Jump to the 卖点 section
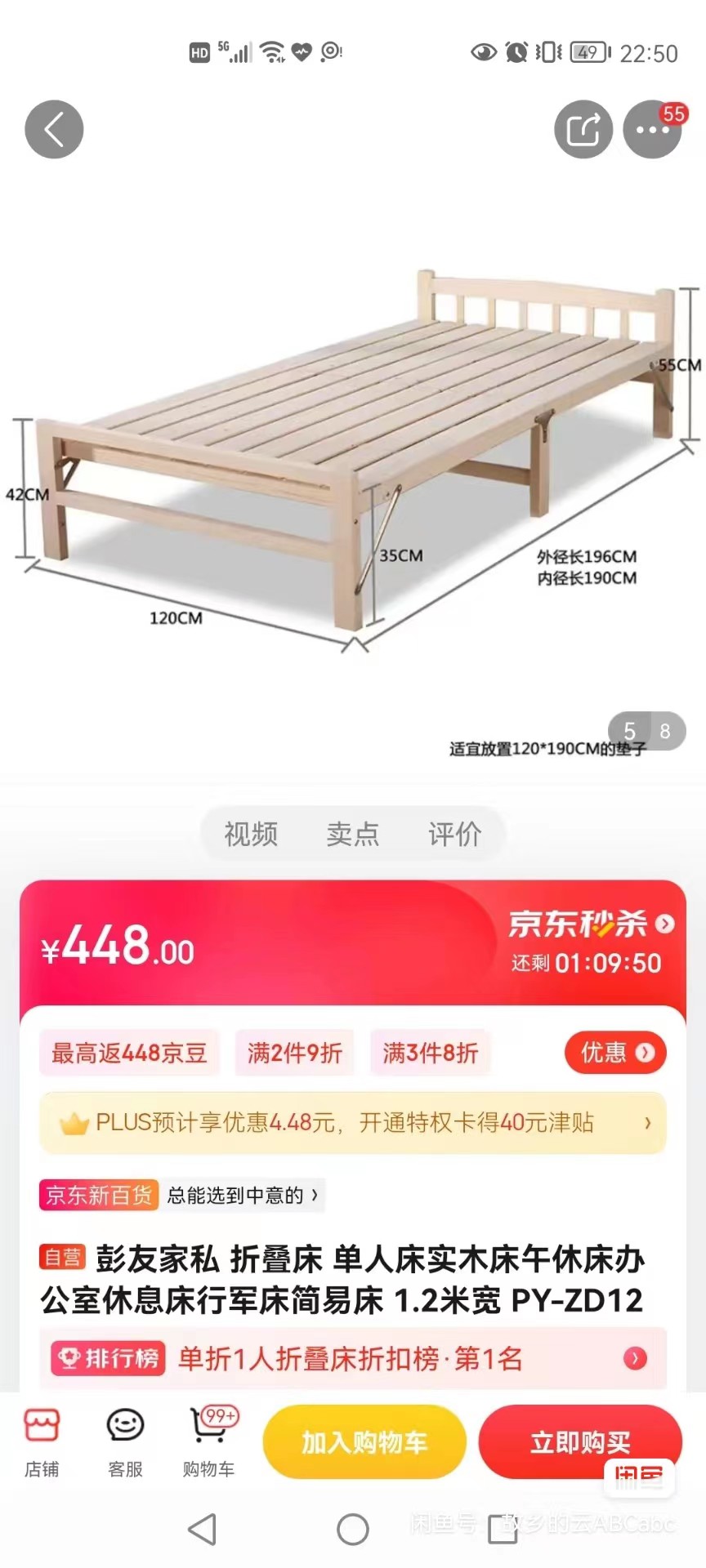This screenshot has width=706, height=1568. [x=352, y=834]
